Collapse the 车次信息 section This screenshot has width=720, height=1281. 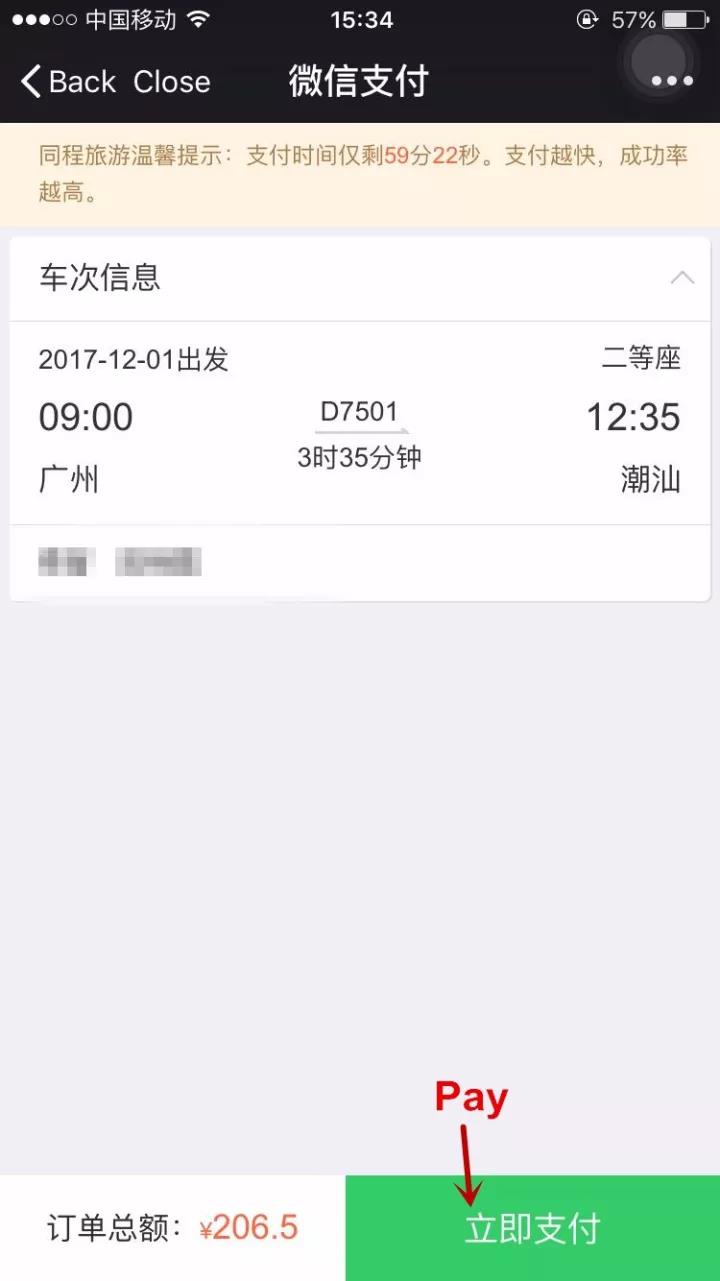click(682, 278)
